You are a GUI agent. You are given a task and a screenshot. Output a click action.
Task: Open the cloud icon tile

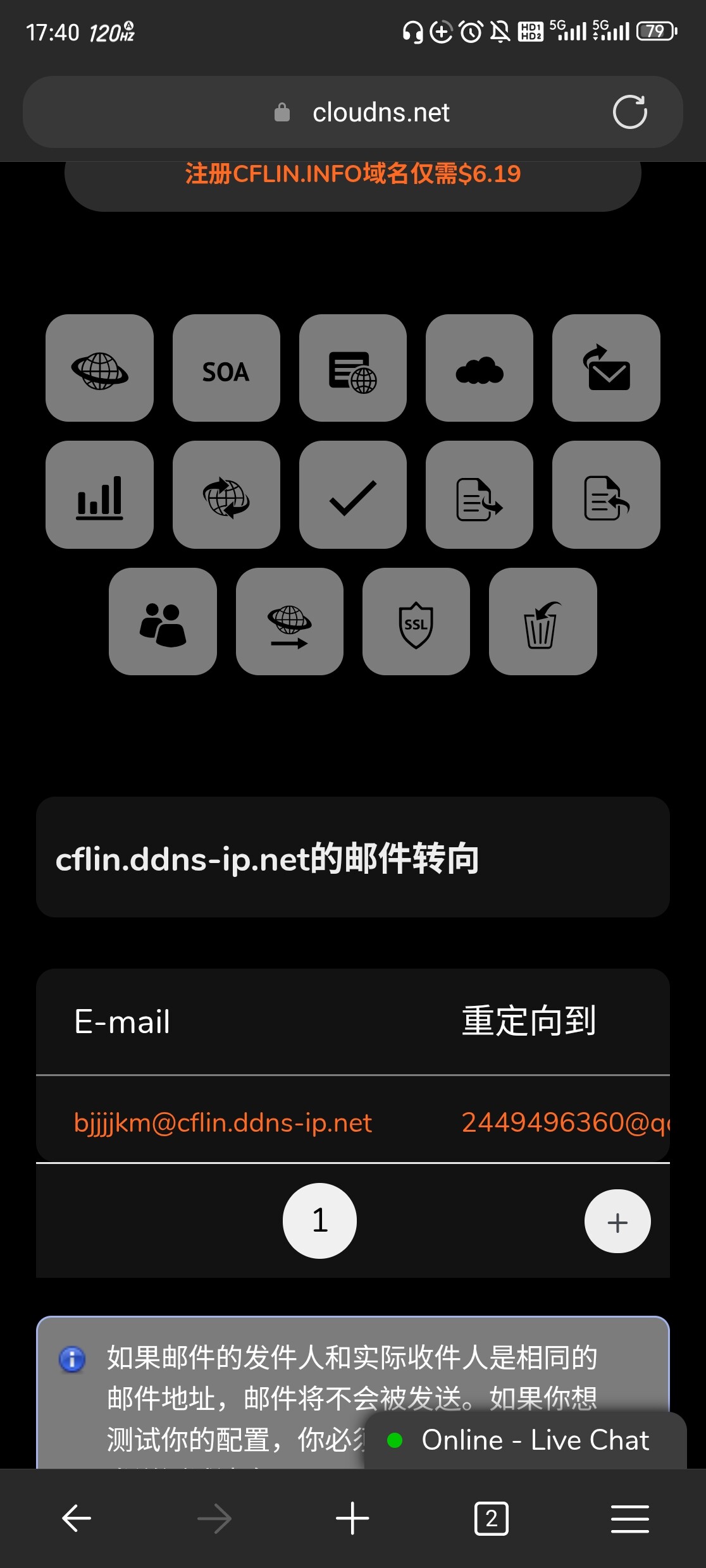(480, 368)
